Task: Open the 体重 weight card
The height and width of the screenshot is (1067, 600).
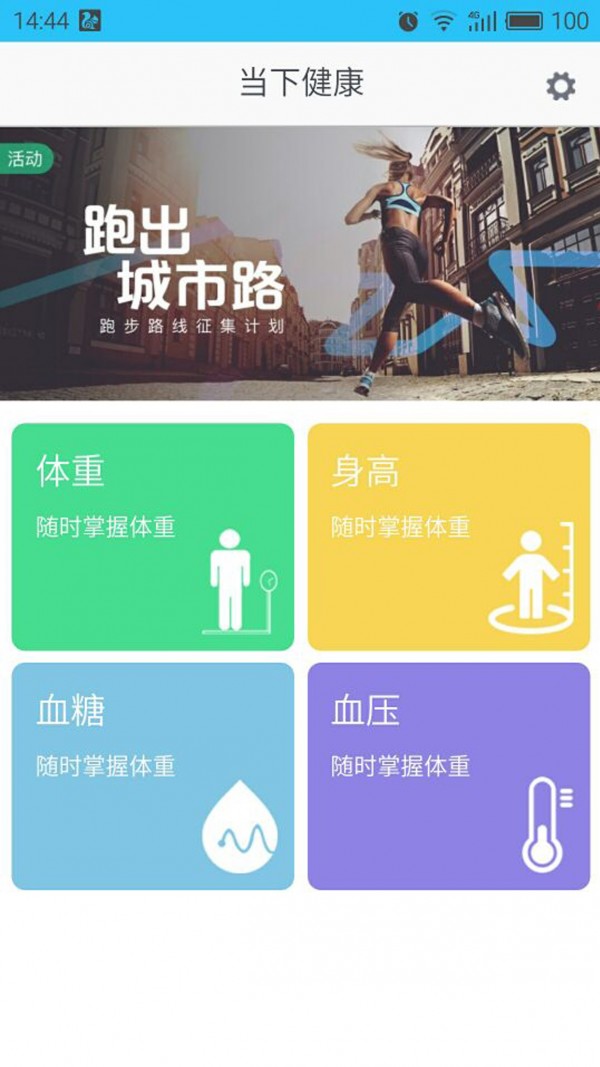Action: (x=153, y=537)
